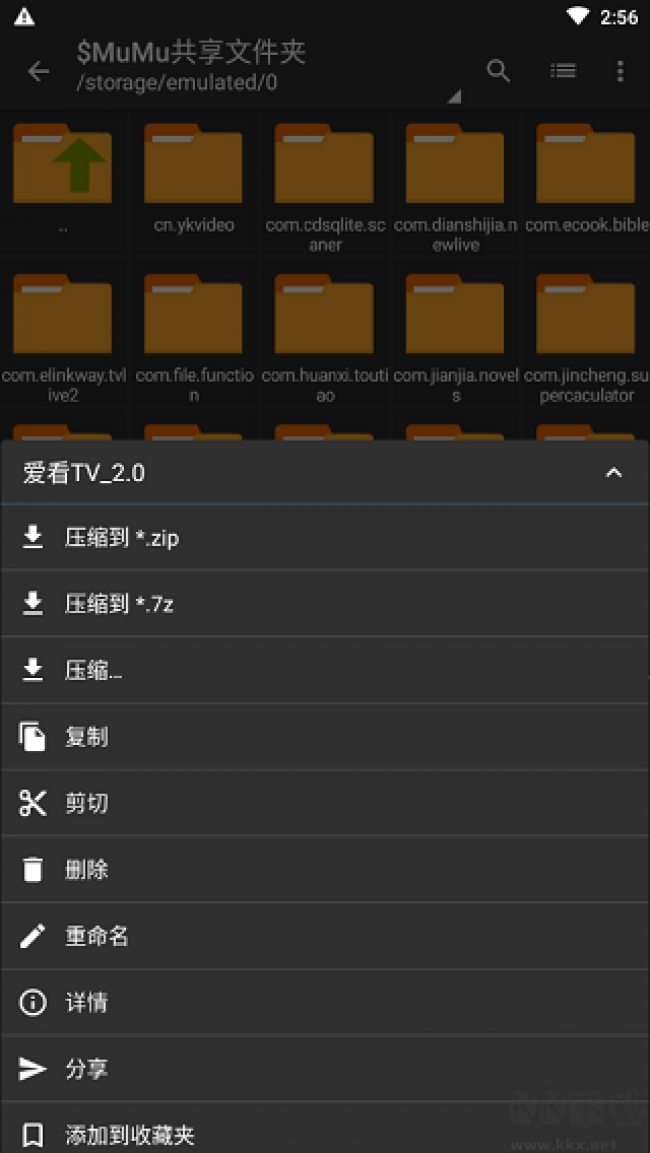
Task: Choose 剪切 to cut
Action: click(x=324, y=803)
